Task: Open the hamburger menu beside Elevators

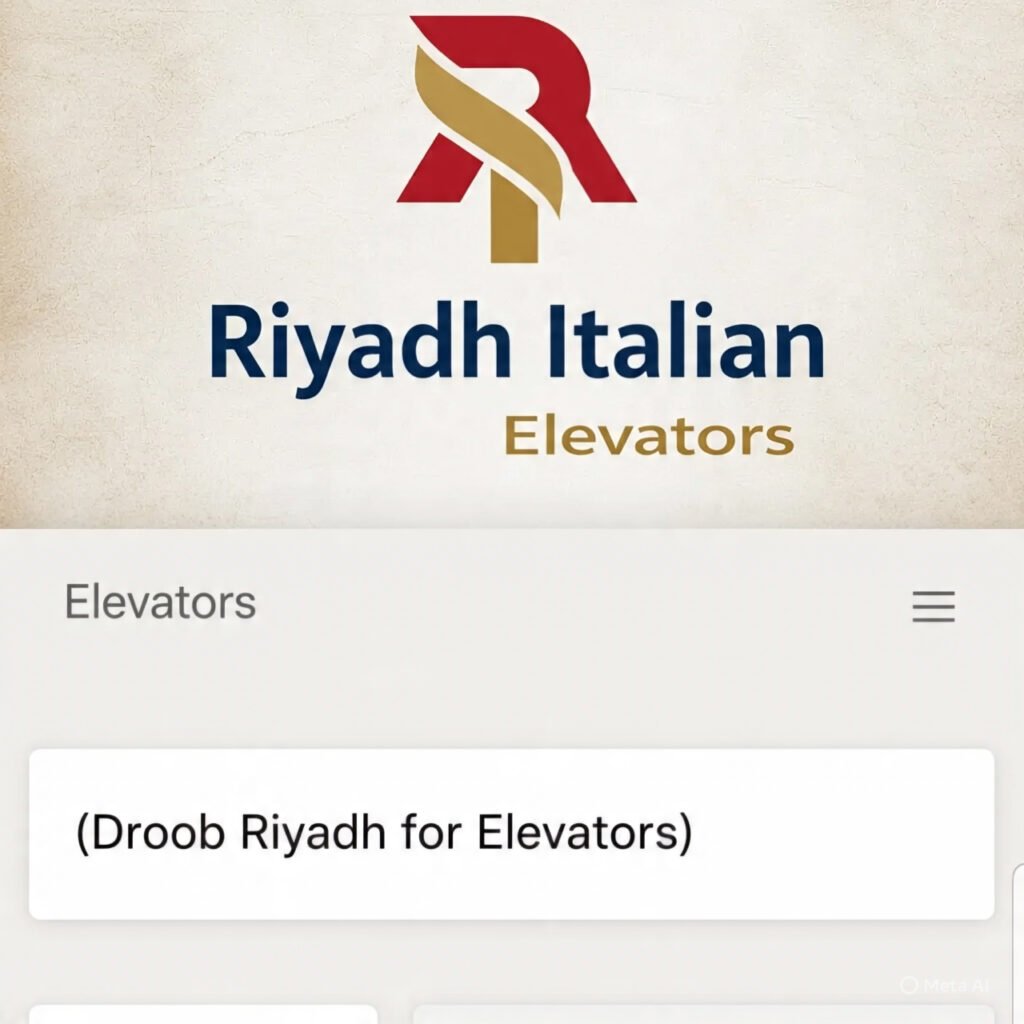Action: [x=933, y=607]
